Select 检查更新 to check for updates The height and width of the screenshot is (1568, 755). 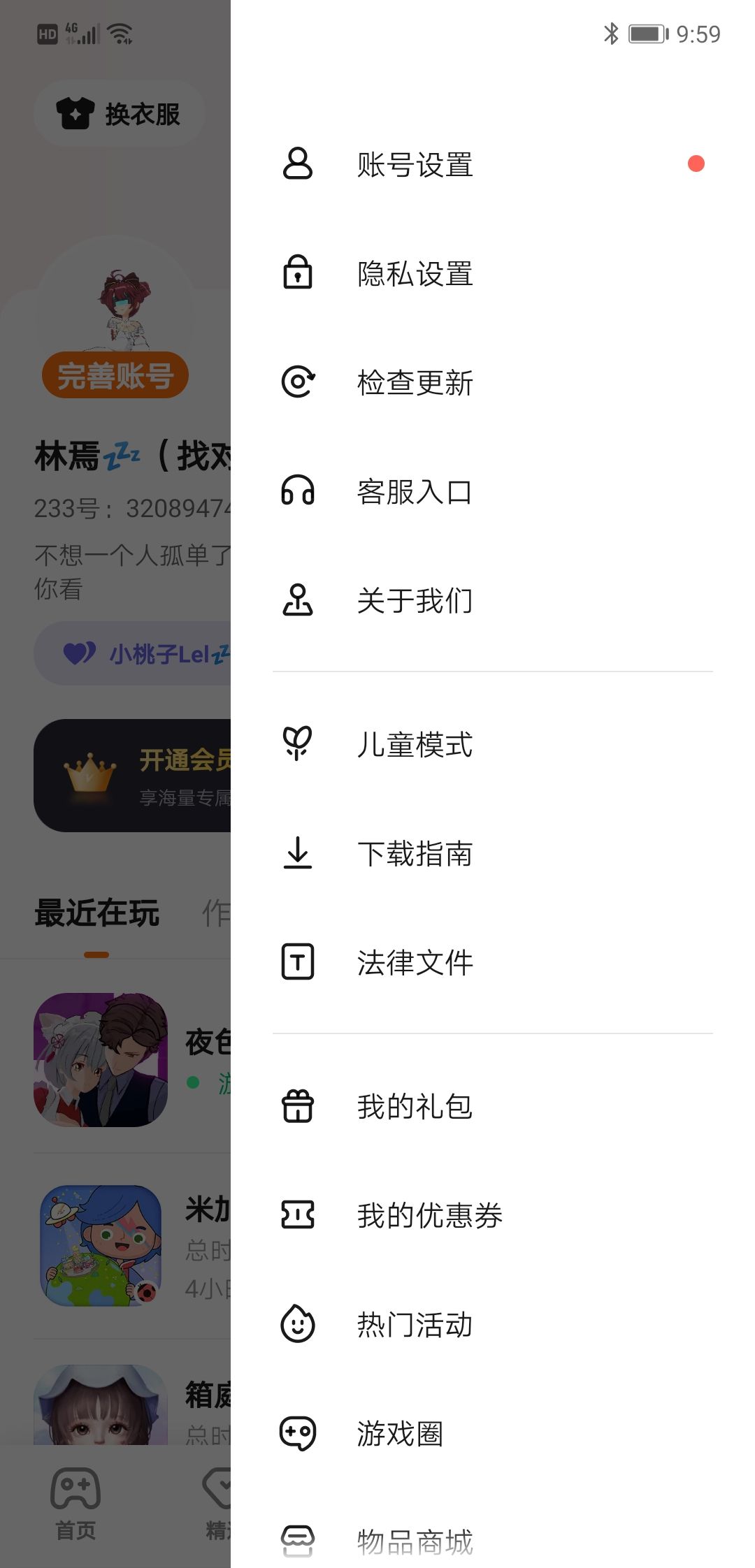415,383
